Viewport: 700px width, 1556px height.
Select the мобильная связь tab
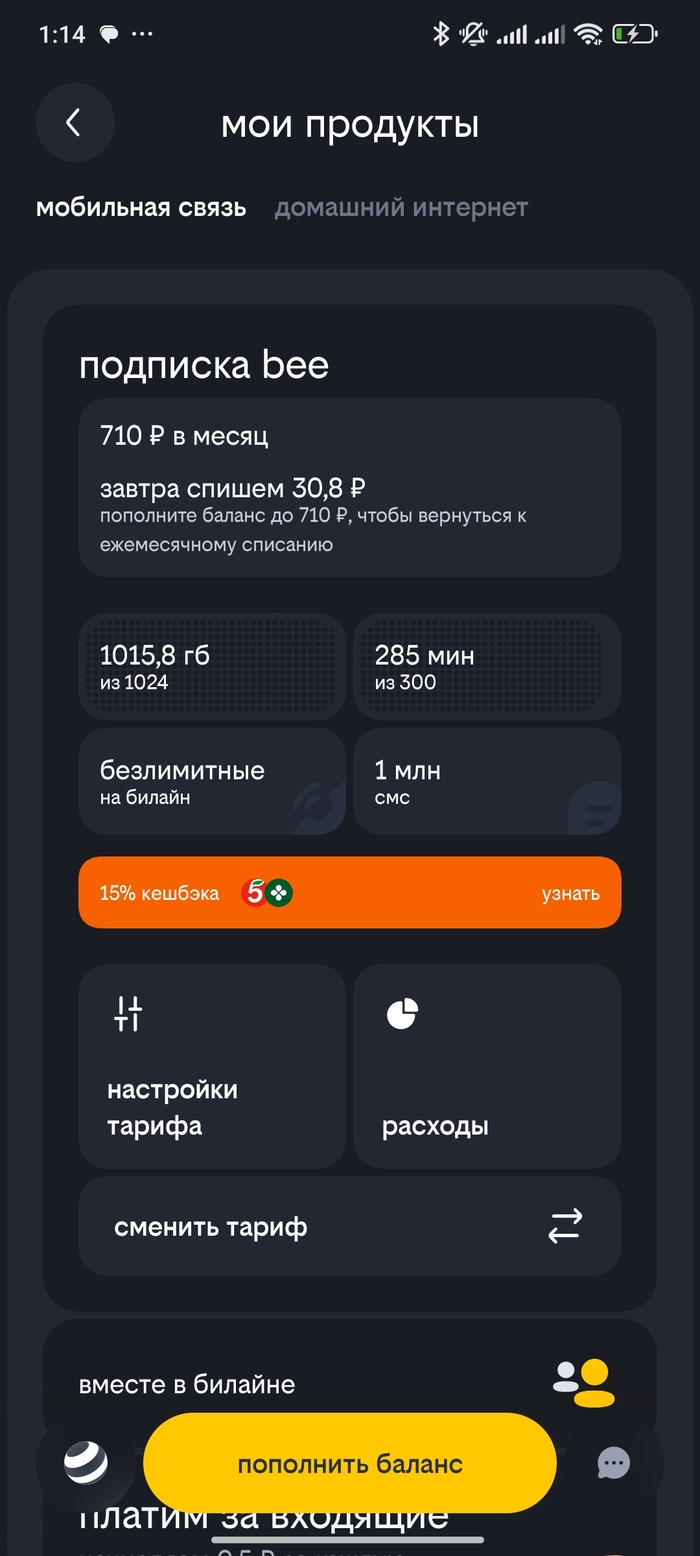pos(141,208)
